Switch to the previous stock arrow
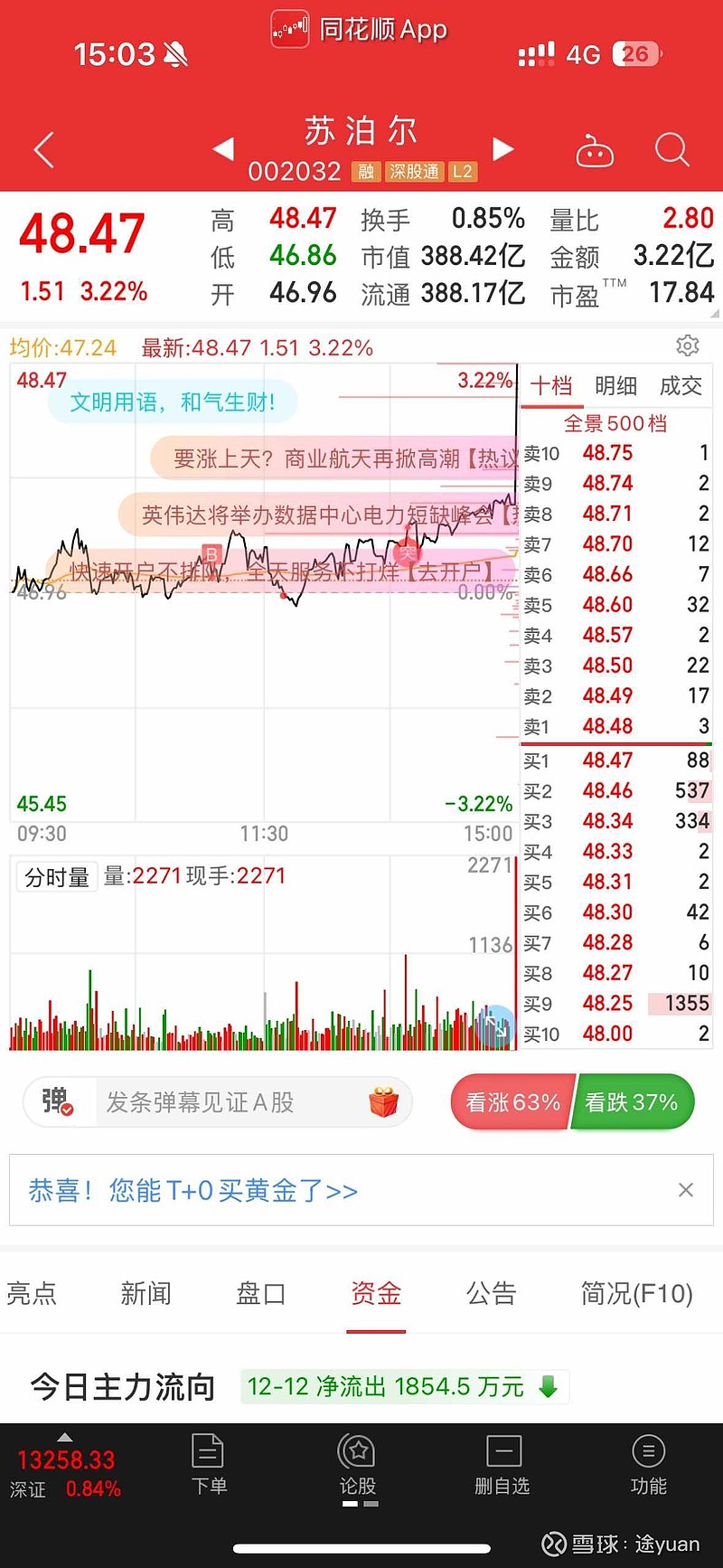The image size is (723, 1568). [x=223, y=149]
